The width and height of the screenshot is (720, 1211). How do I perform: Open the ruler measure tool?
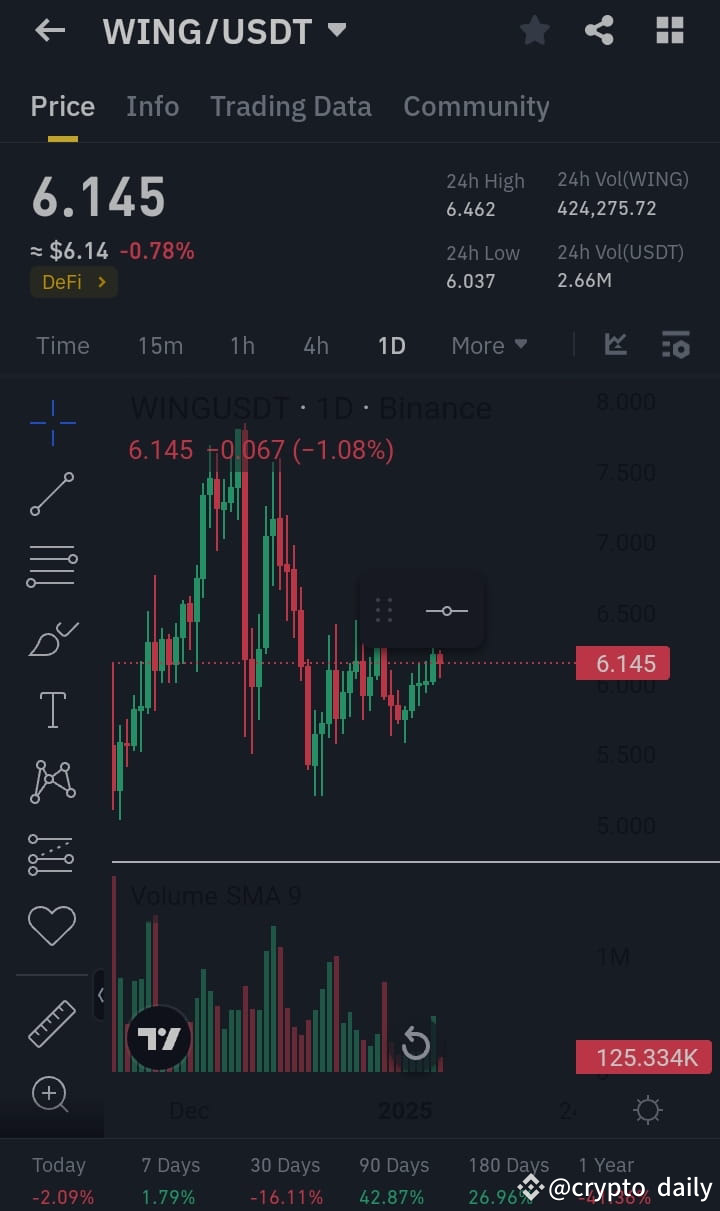[52, 1024]
